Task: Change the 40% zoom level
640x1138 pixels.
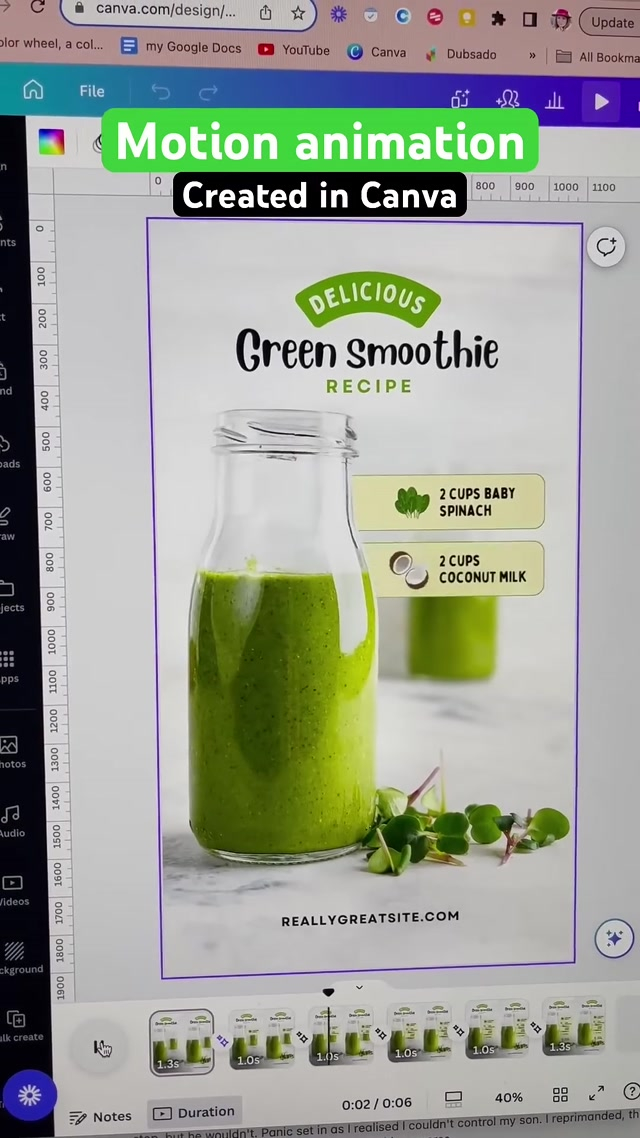Action: click(x=509, y=1098)
